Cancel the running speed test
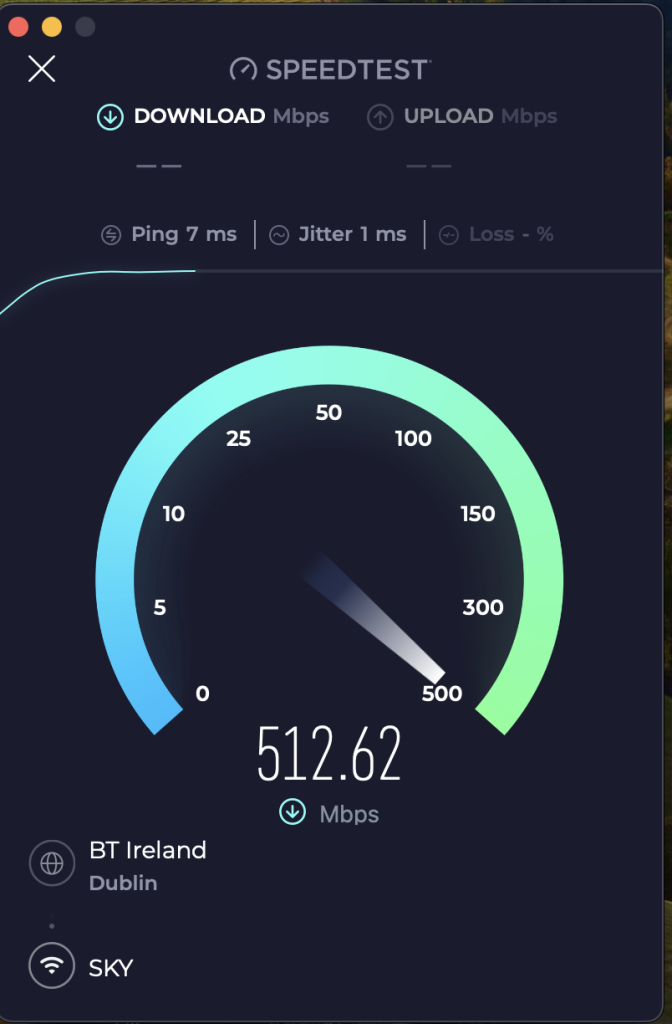This screenshot has height=1024, width=672. tap(42, 69)
